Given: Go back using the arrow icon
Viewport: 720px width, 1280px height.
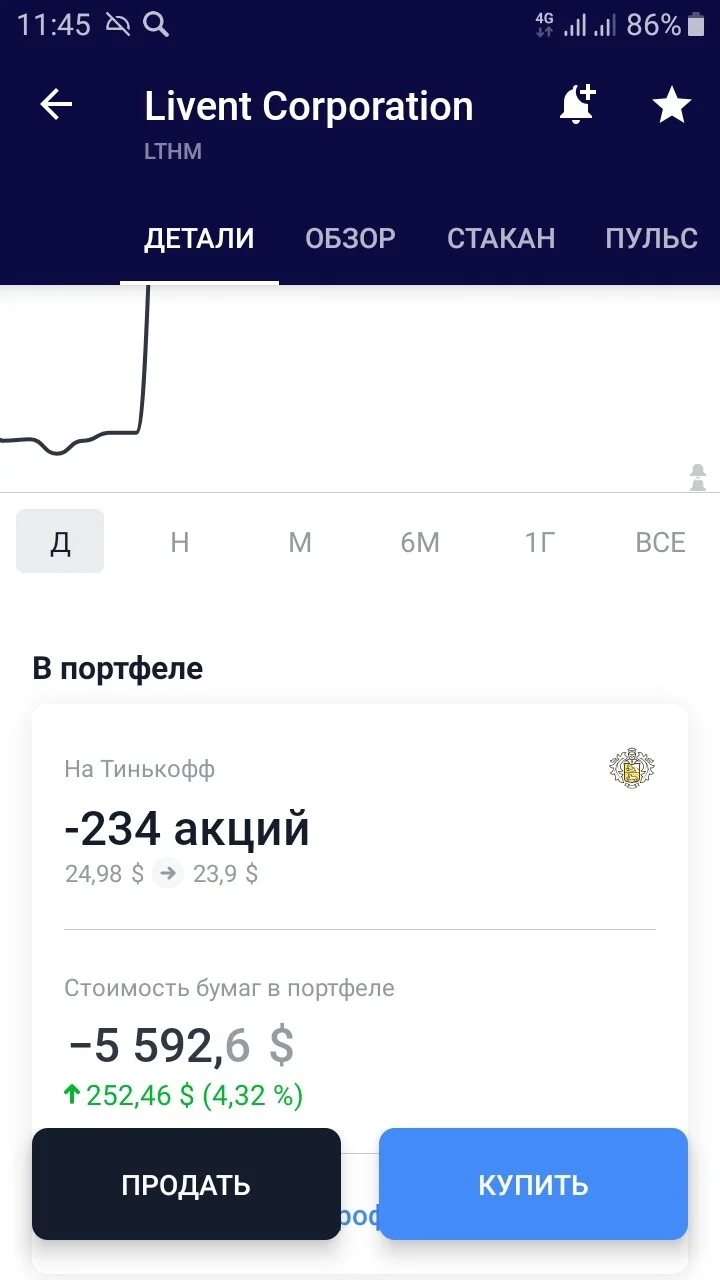Looking at the screenshot, I should [x=56, y=105].
